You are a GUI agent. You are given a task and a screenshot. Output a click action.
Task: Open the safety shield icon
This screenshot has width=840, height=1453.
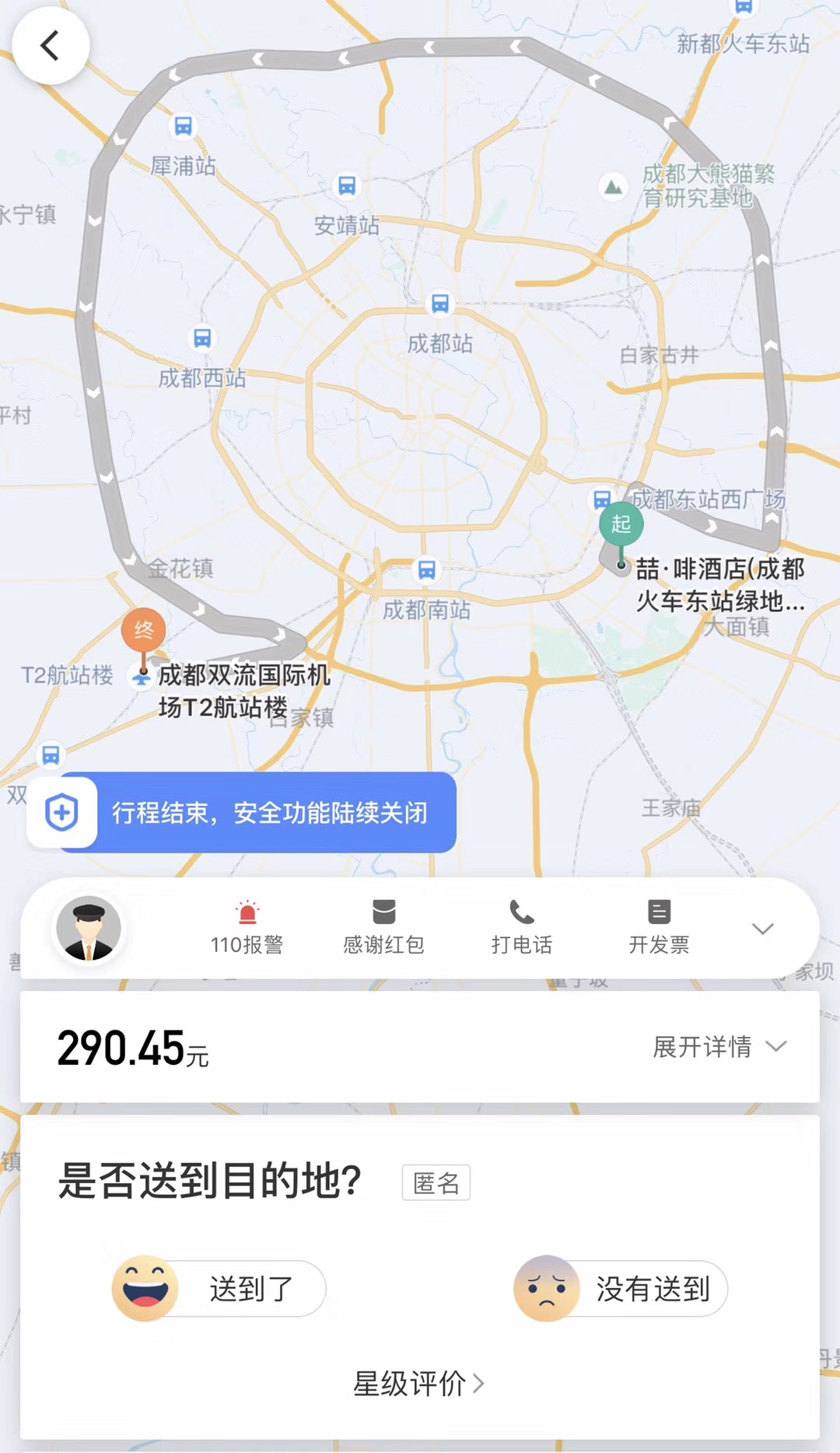point(62,813)
